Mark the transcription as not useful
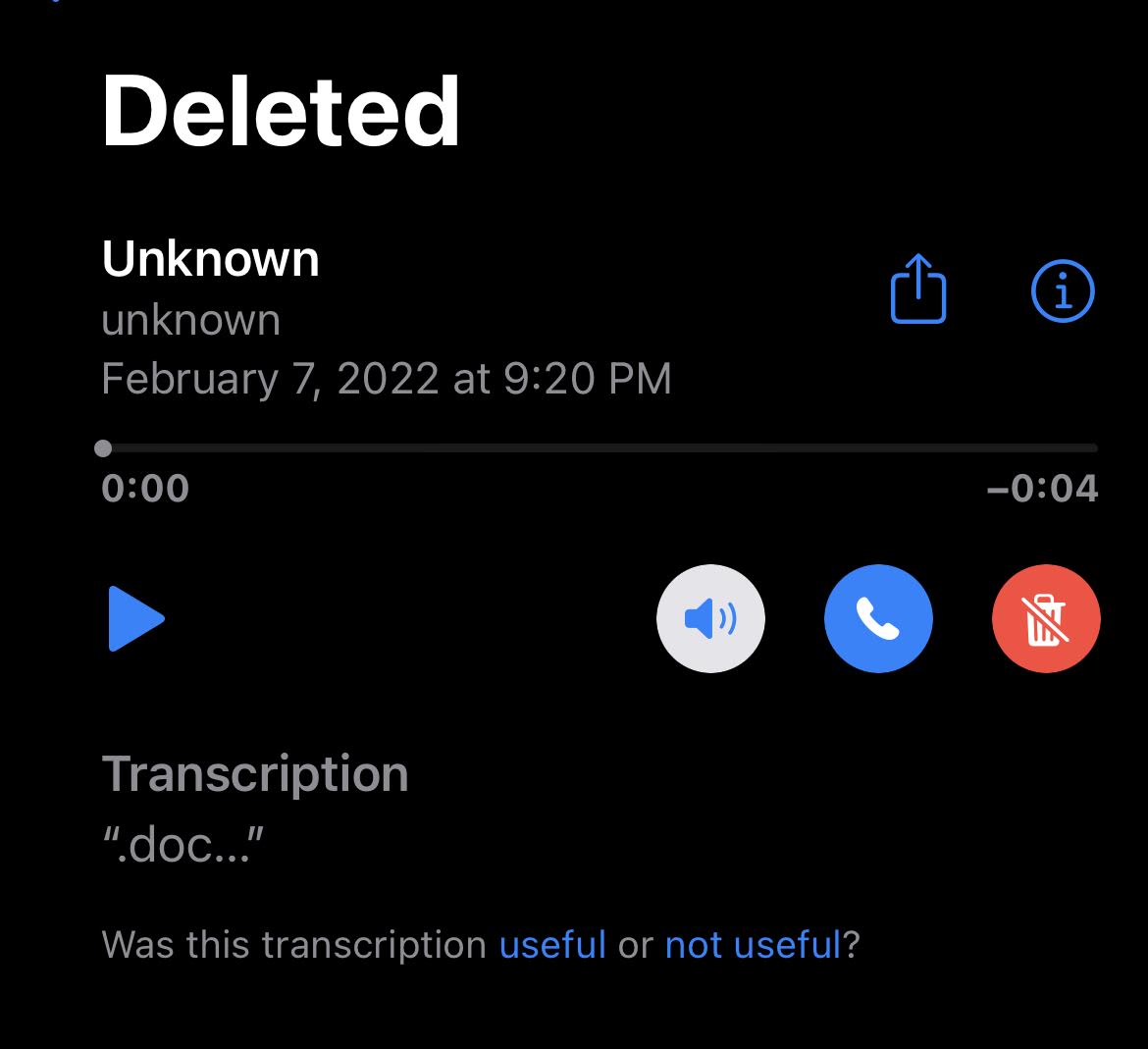 (x=753, y=944)
